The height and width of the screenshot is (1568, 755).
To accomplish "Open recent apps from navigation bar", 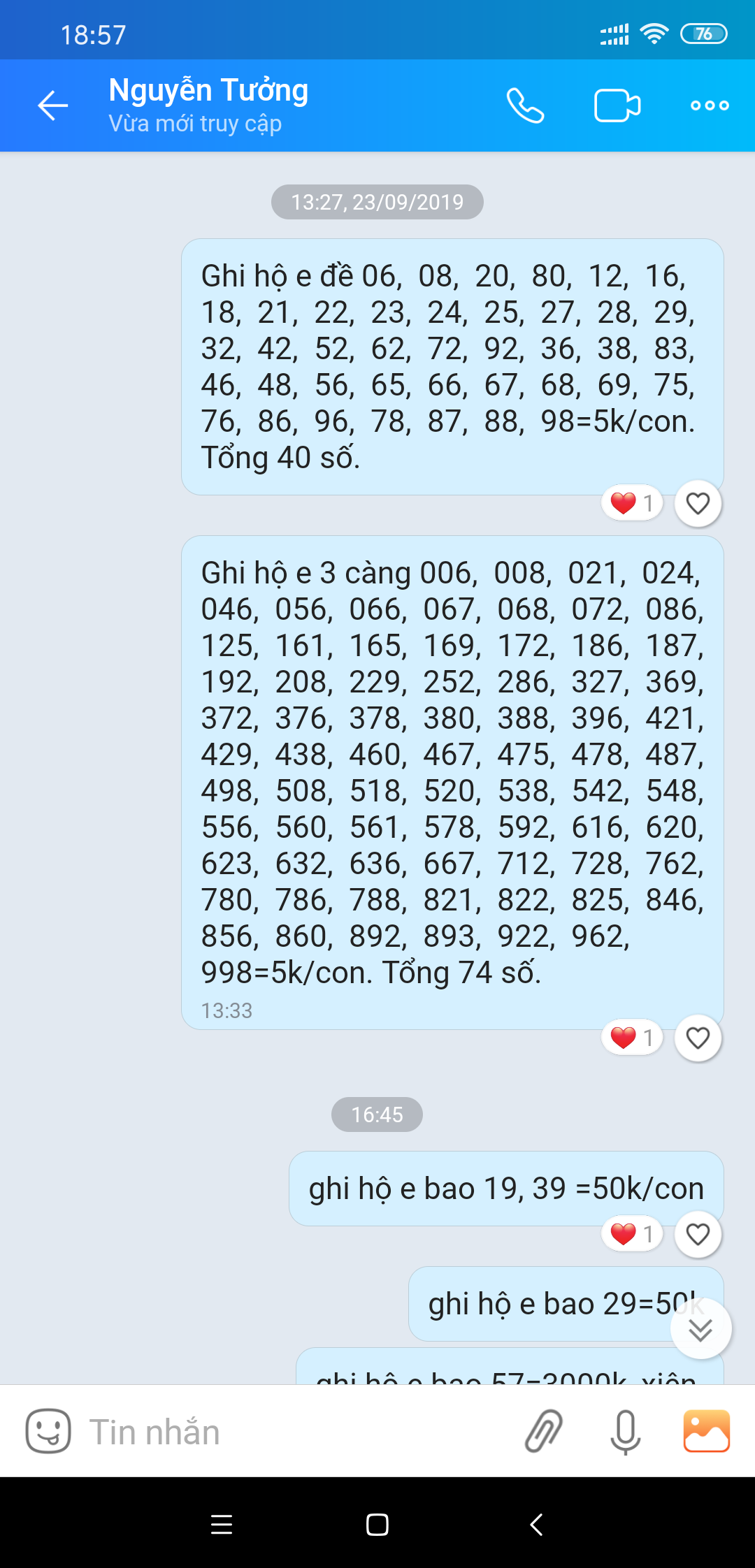I will (x=222, y=1525).
